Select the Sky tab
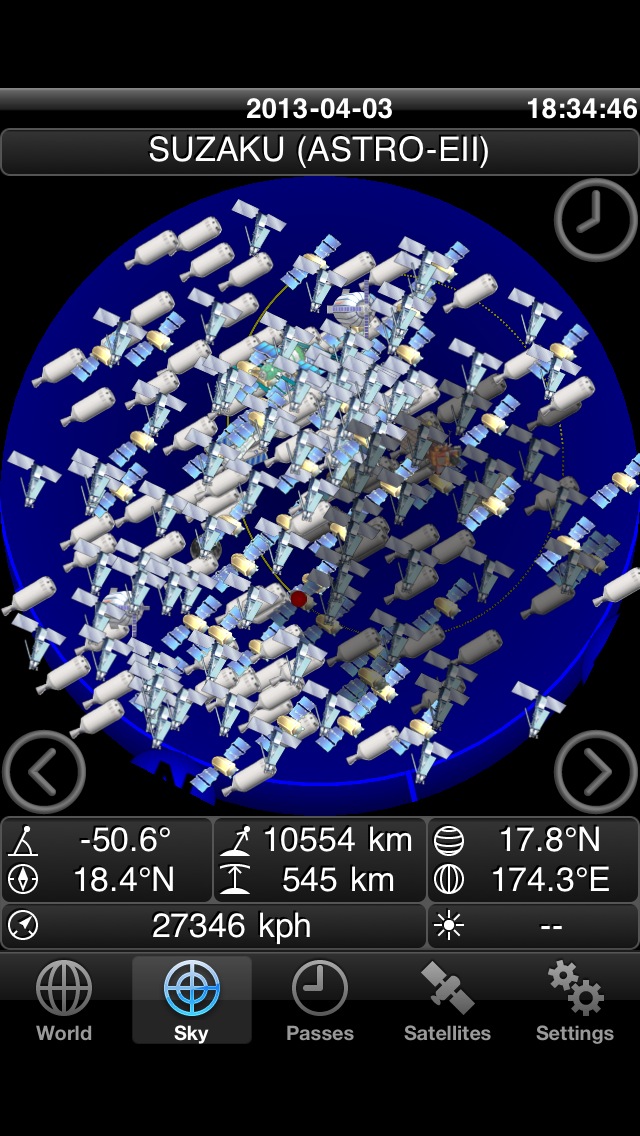640x1136 pixels. [191, 1001]
